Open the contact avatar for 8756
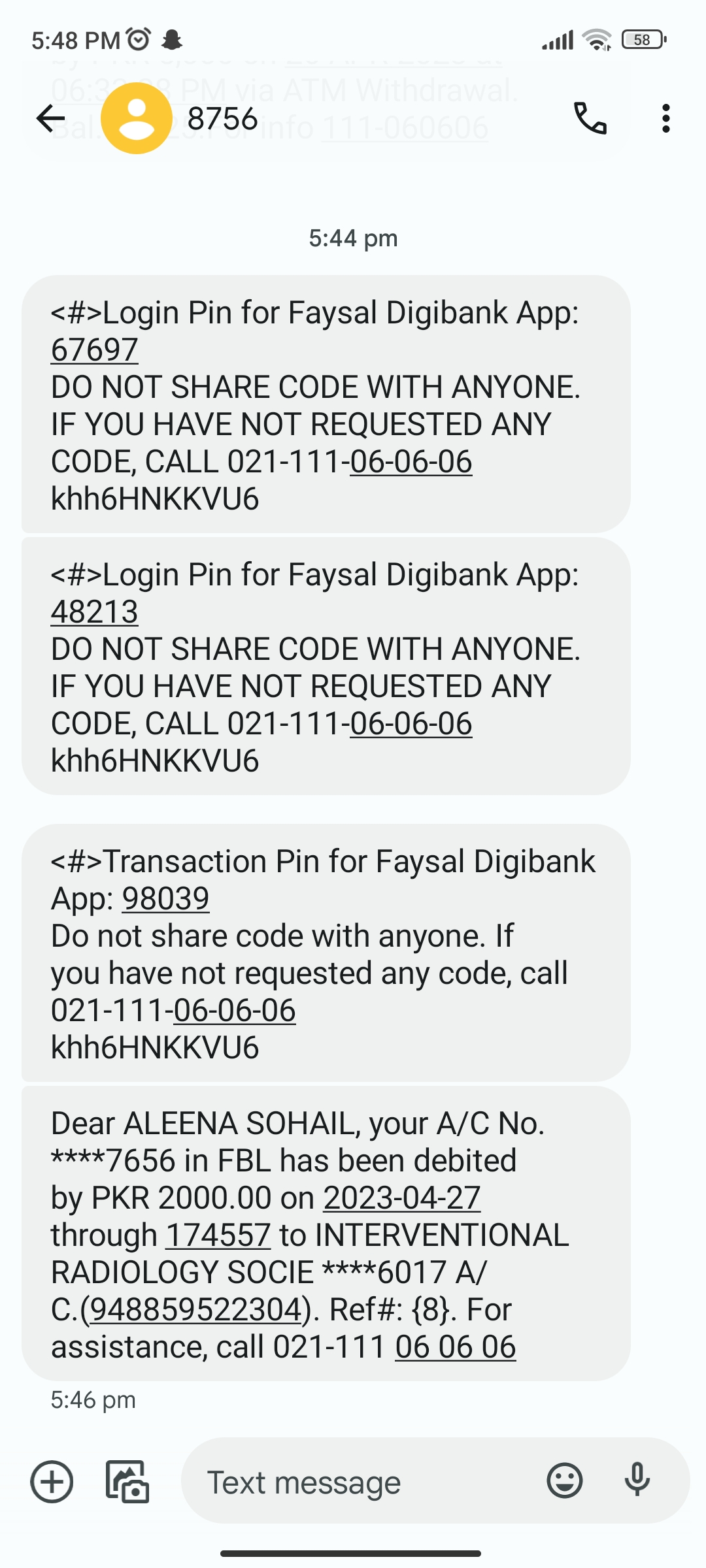 coord(136,119)
